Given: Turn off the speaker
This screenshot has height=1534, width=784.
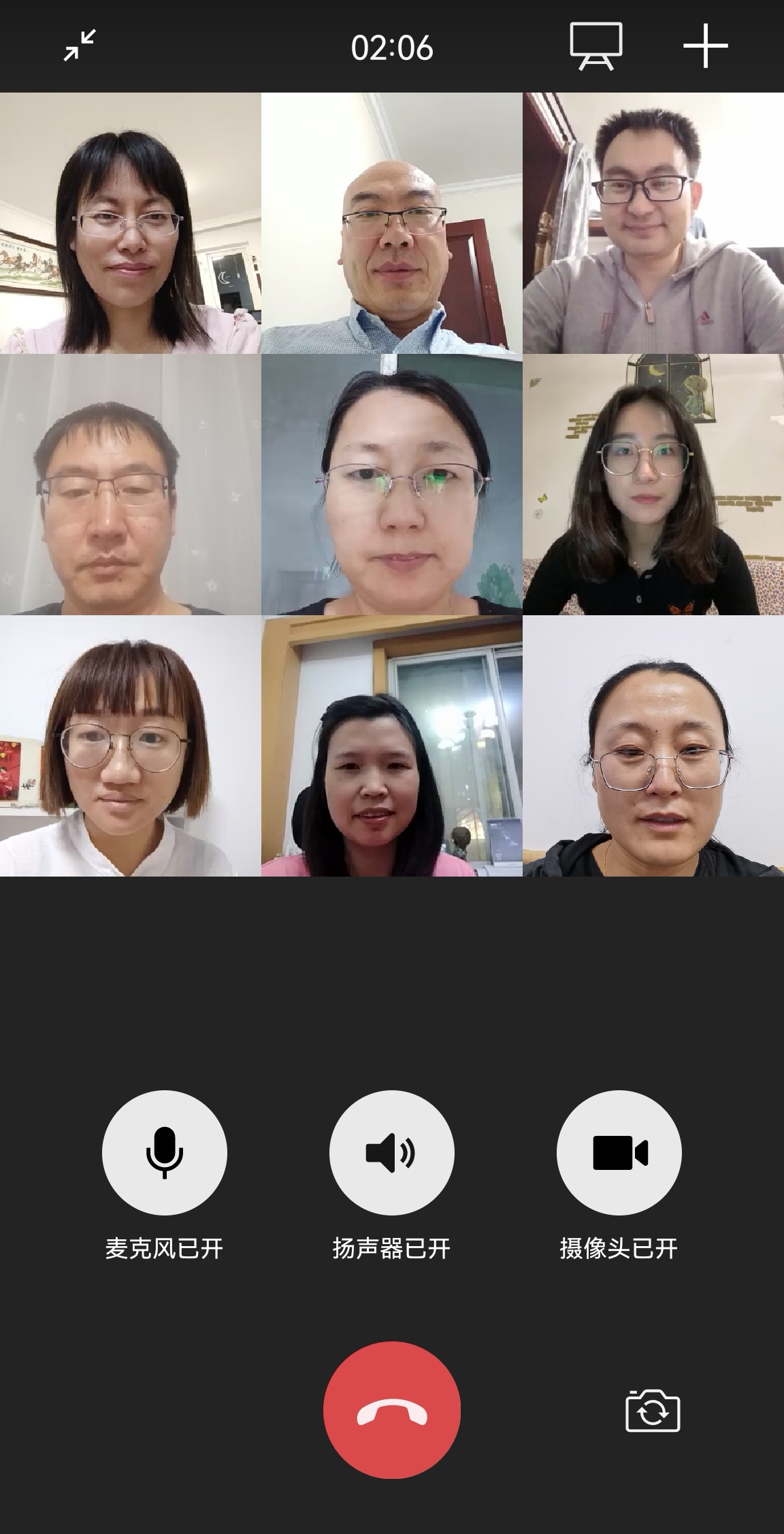Looking at the screenshot, I should coord(391,1152).
